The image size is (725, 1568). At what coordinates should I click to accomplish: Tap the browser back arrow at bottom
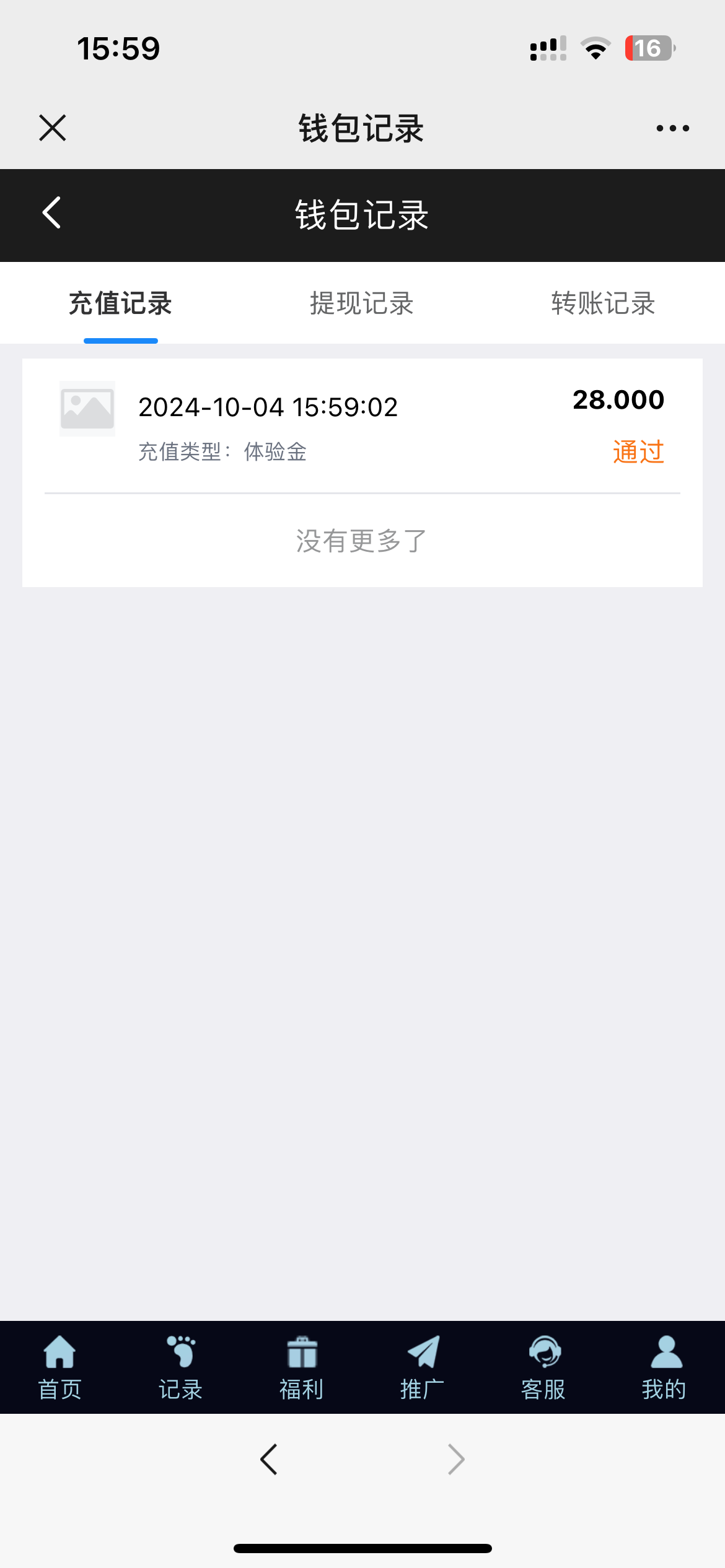pos(269,1460)
